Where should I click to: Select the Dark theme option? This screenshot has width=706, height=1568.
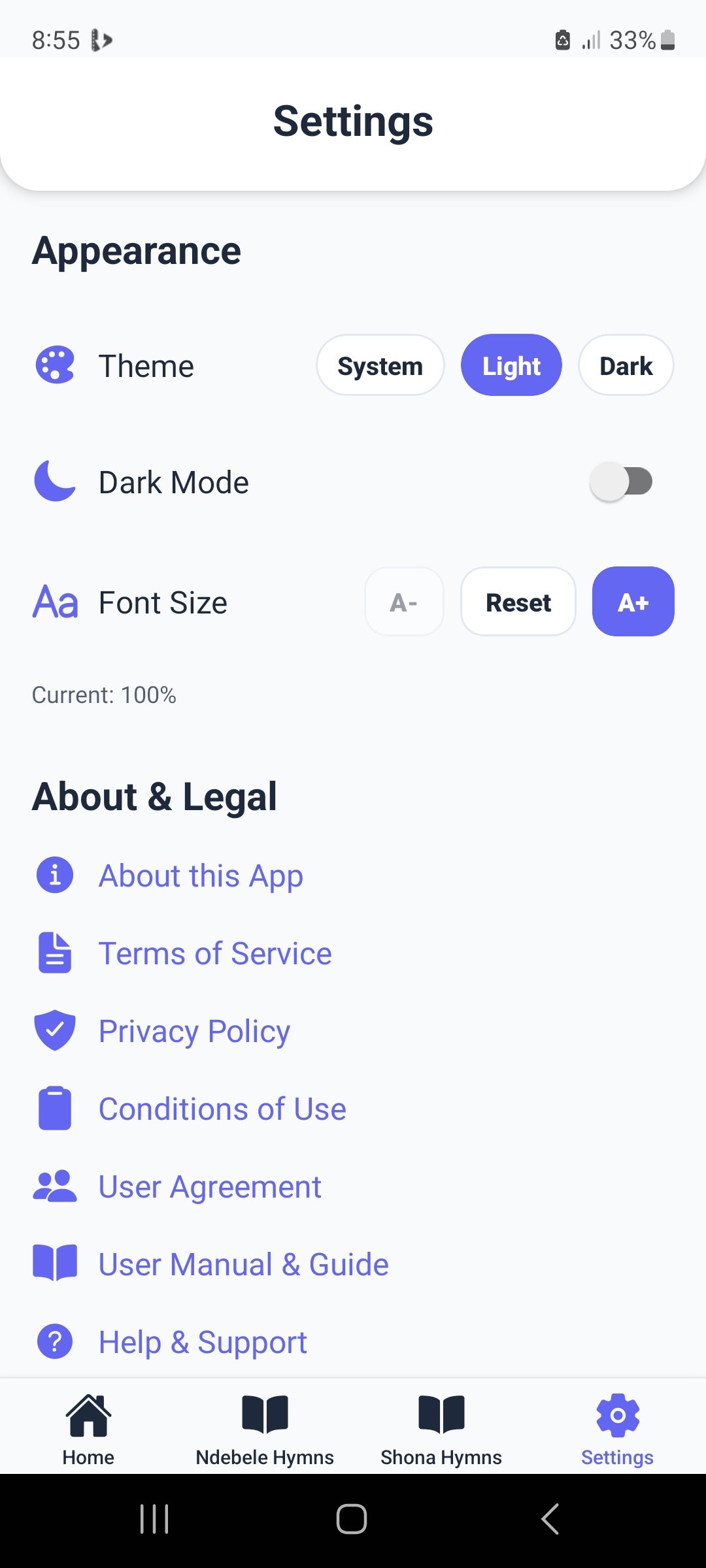point(625,365)
